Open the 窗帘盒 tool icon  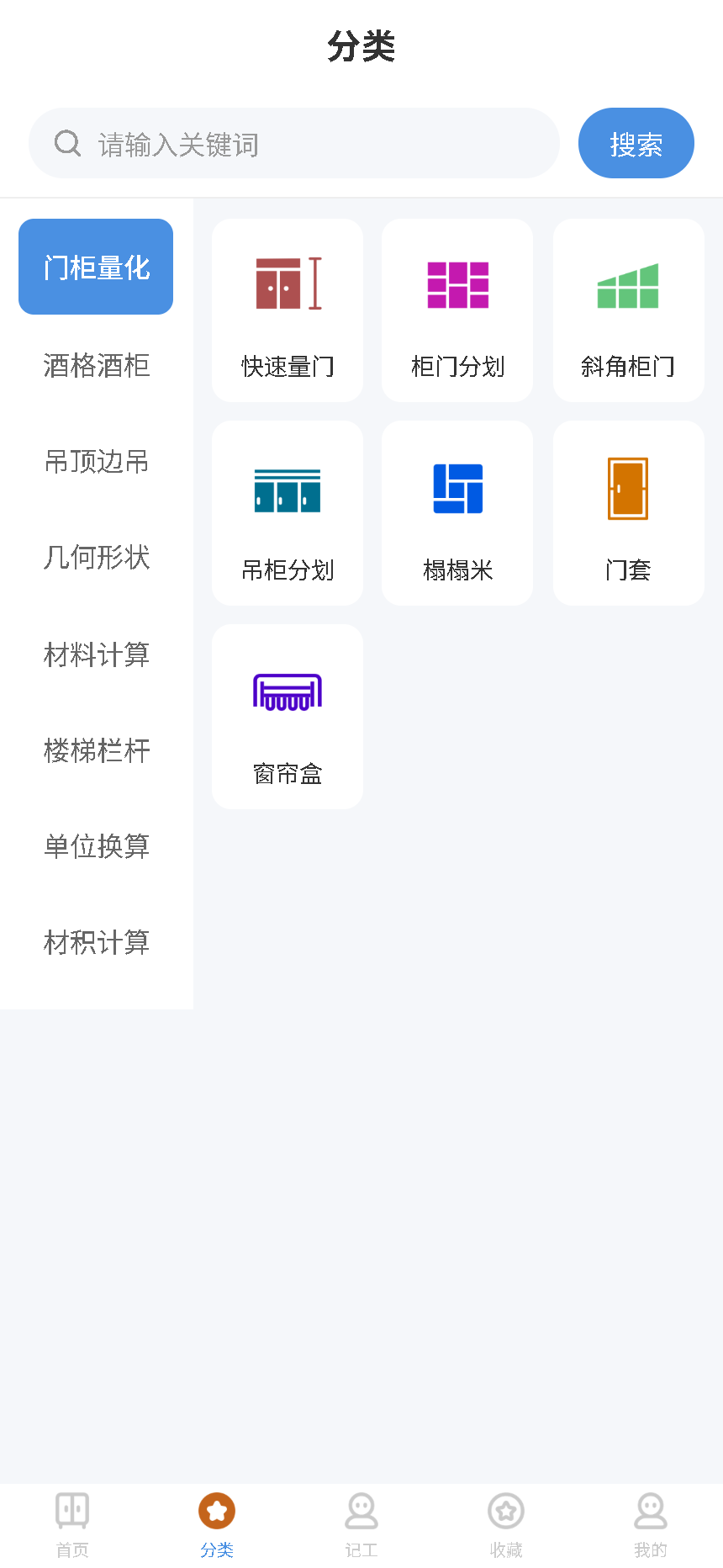pyautogui.click(x=287, y=691)
